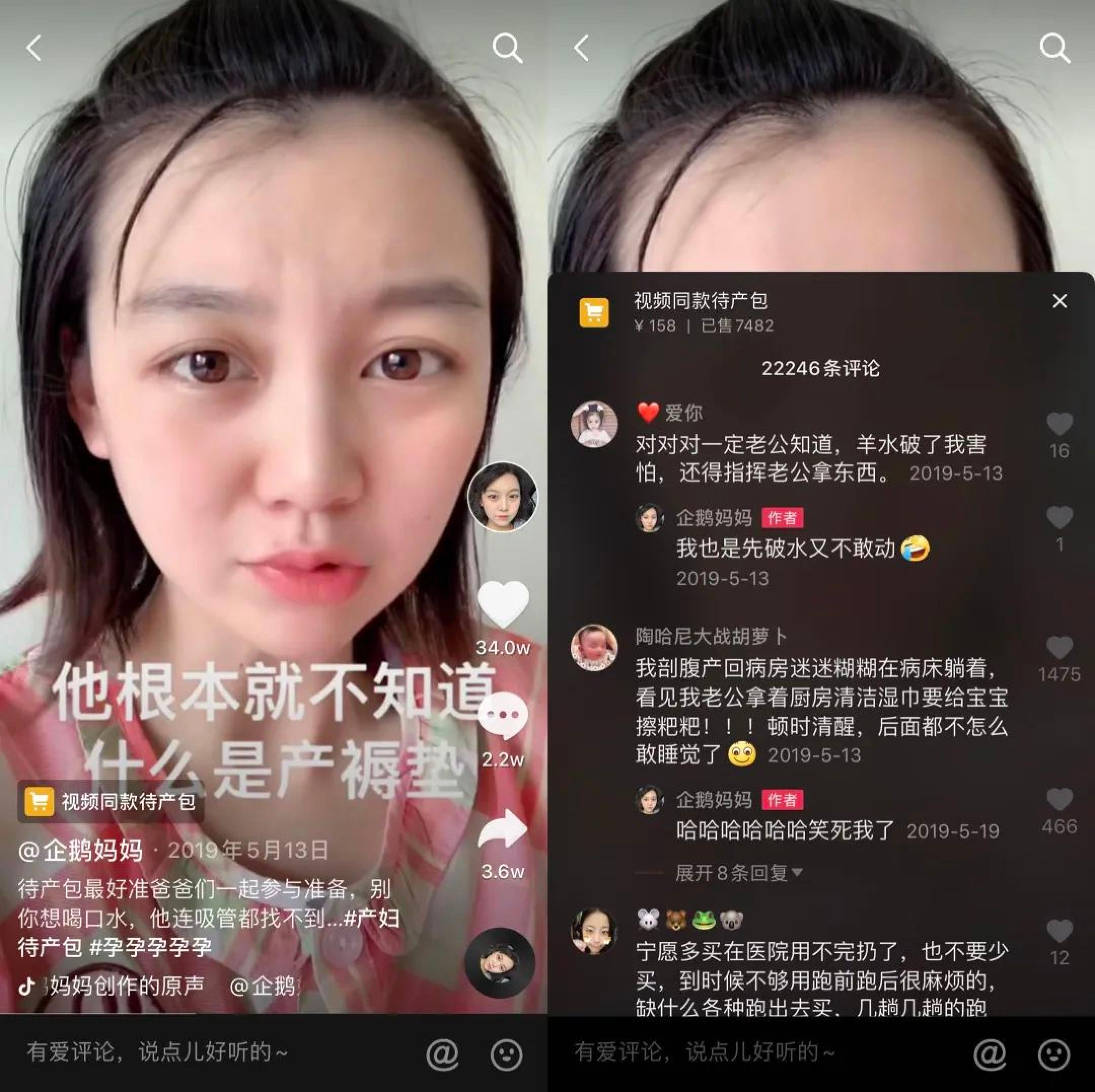Like the video with 34.0w likes

click(503, 603)
